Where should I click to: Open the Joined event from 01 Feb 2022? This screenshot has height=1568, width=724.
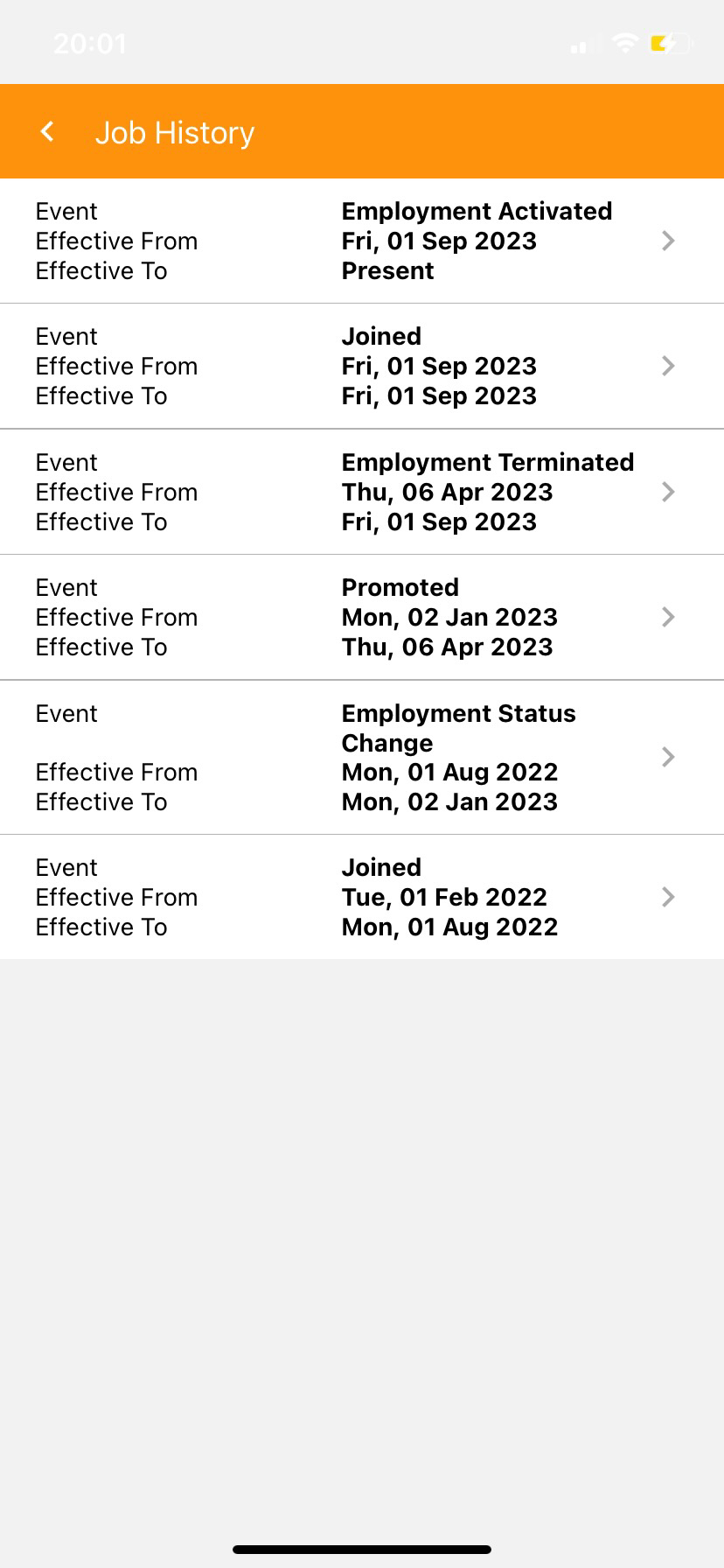click(362, 897)
